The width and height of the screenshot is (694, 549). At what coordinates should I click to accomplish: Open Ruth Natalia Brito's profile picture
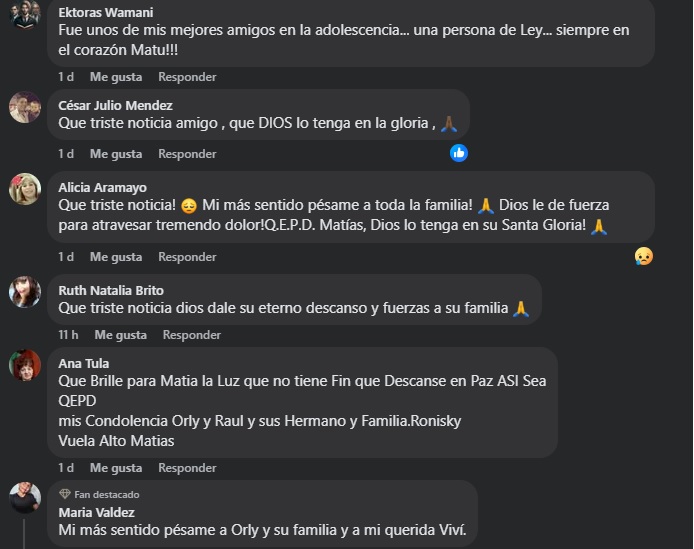click(x=25, y=291)
